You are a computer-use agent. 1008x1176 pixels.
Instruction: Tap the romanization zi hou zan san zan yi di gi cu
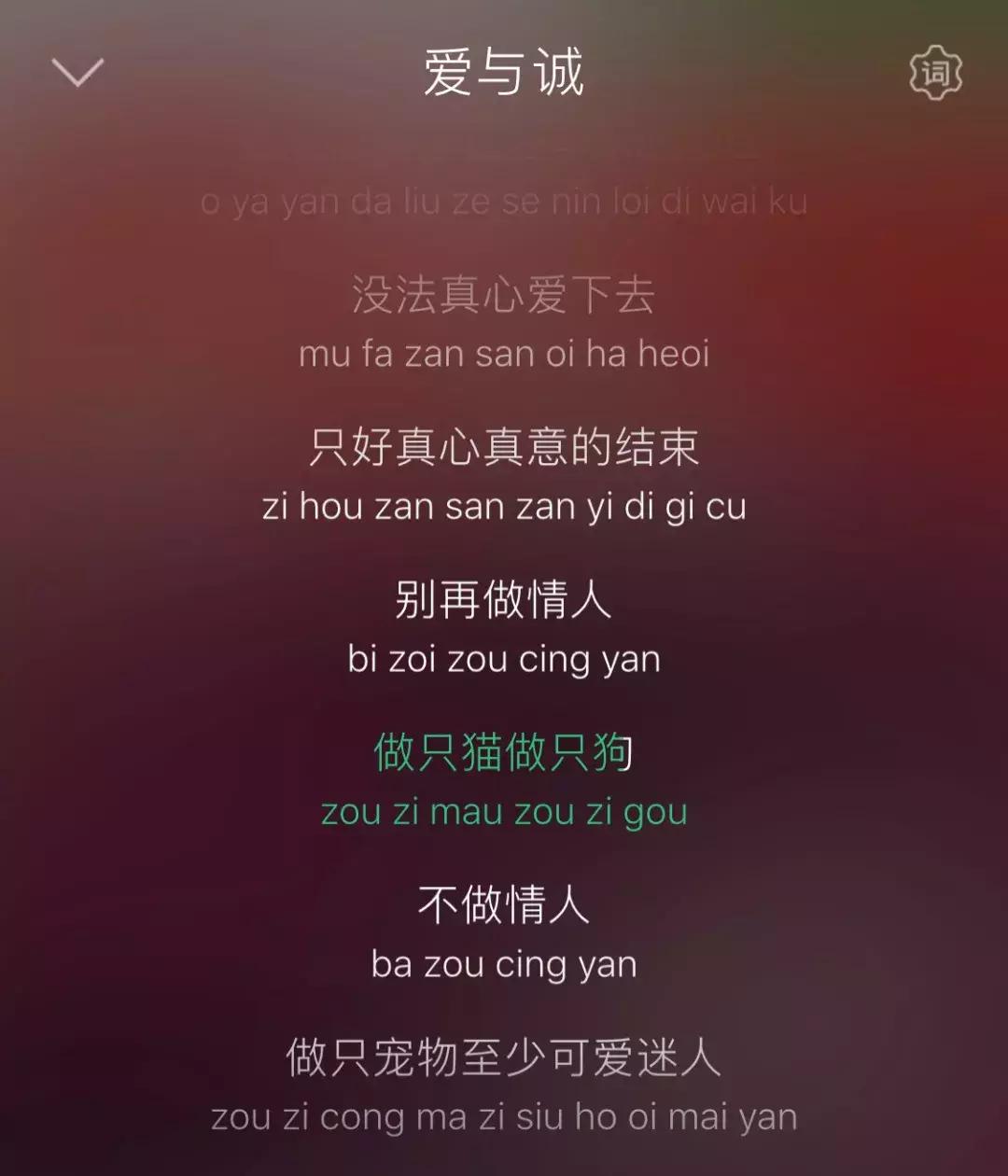point(504,507)
